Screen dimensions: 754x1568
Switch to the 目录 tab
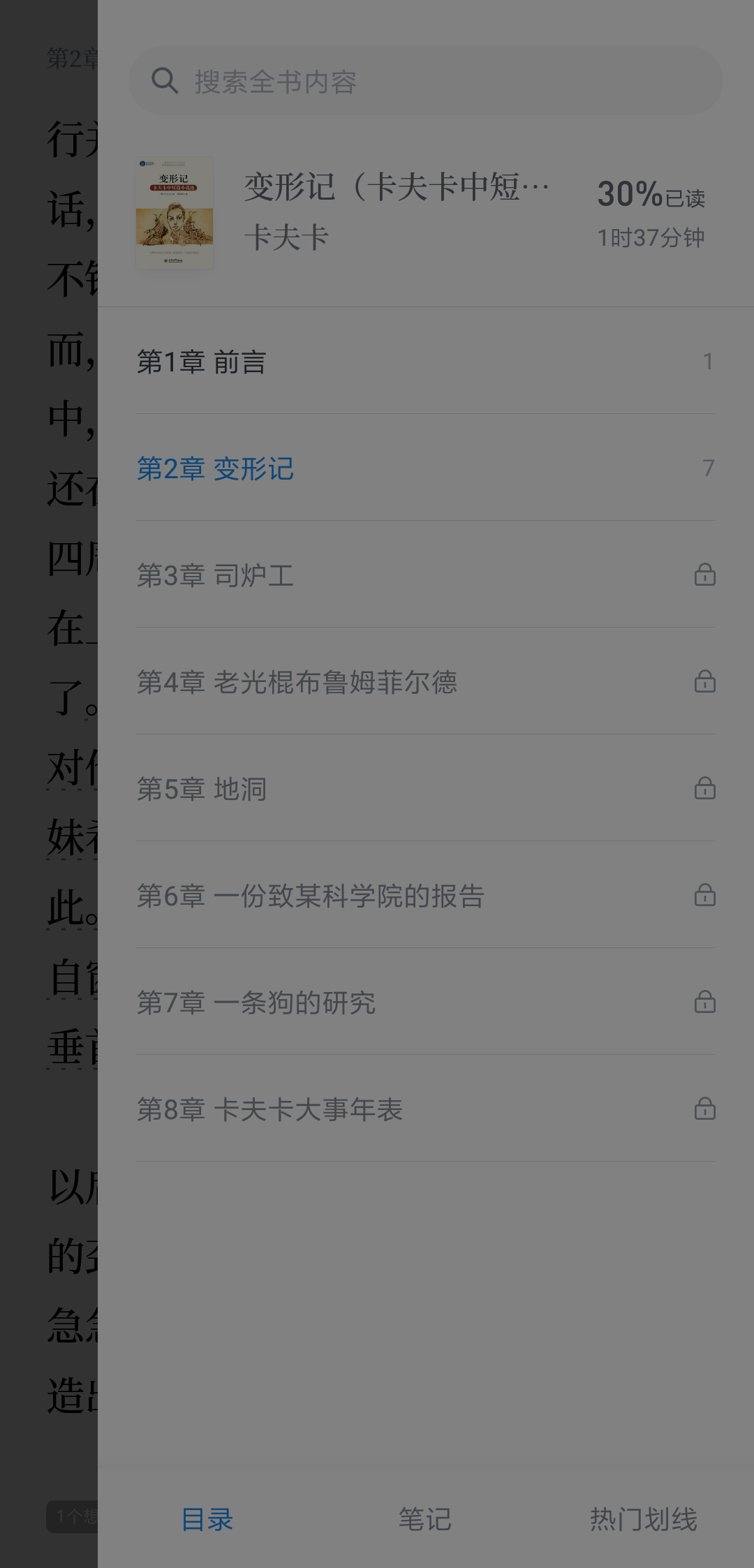(207, 1519)
